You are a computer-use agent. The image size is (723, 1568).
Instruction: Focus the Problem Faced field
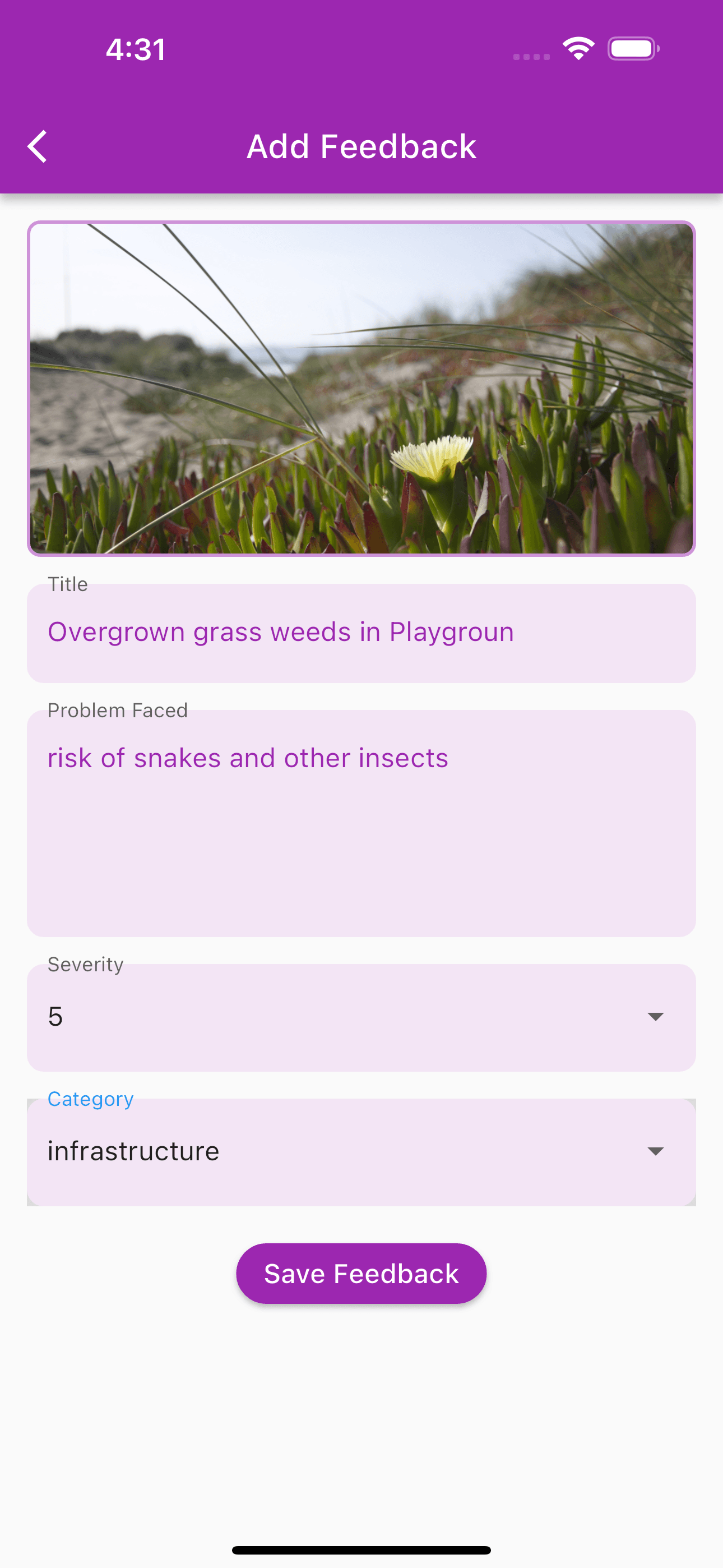[x=361, y=823]
